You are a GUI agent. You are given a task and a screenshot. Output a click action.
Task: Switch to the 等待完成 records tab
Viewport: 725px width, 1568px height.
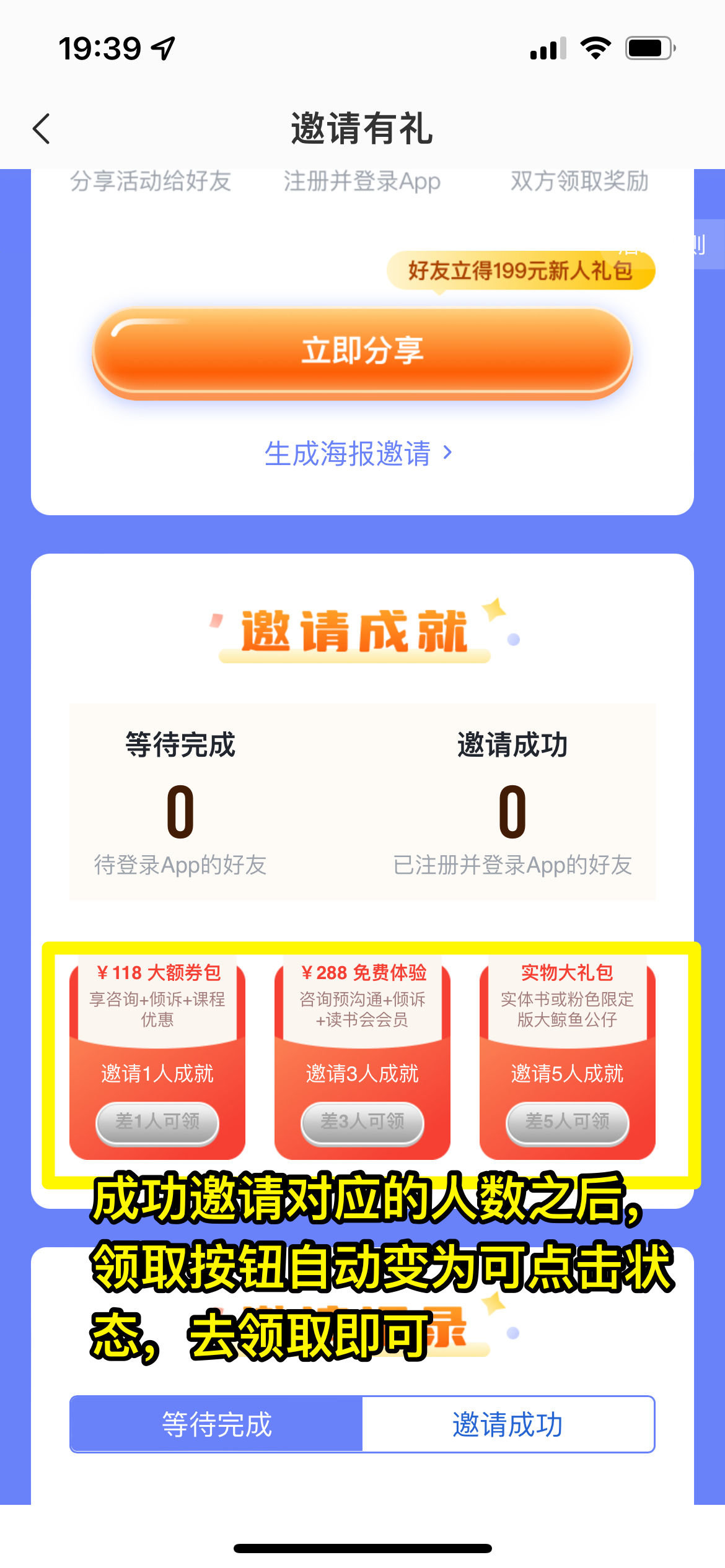tap(216, 1424)
